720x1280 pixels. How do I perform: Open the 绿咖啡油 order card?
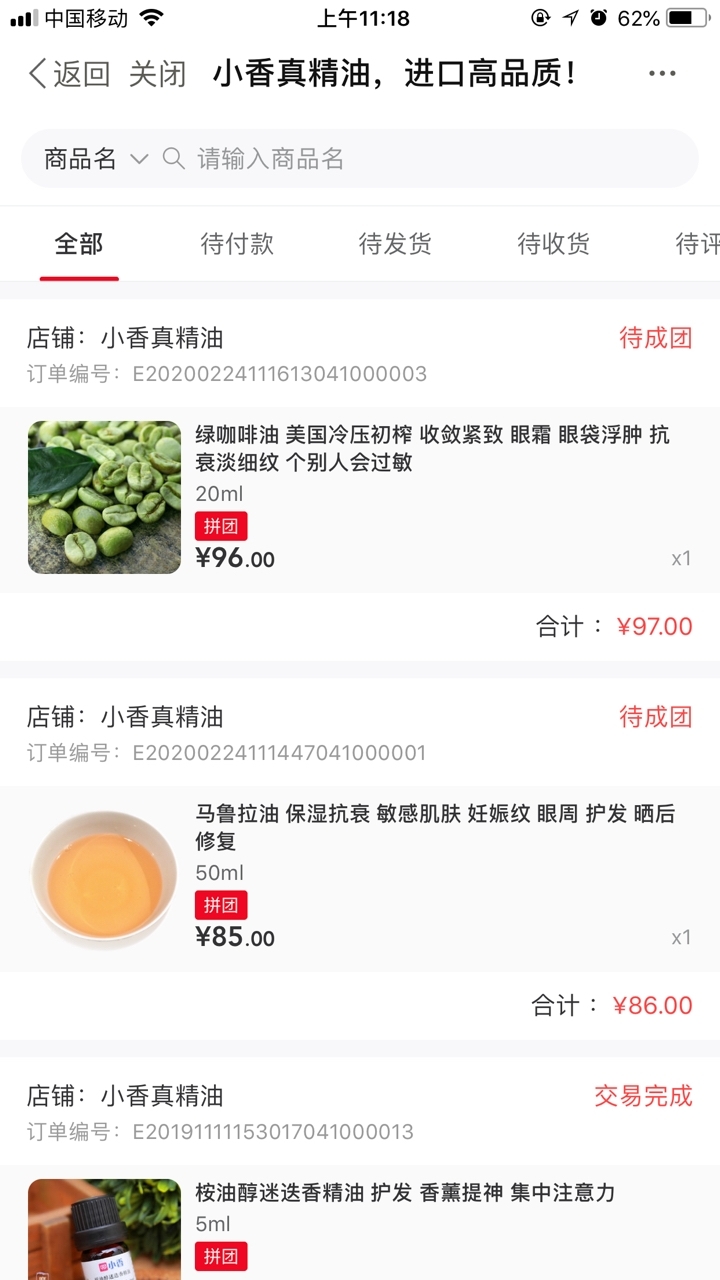pos(360,499)
